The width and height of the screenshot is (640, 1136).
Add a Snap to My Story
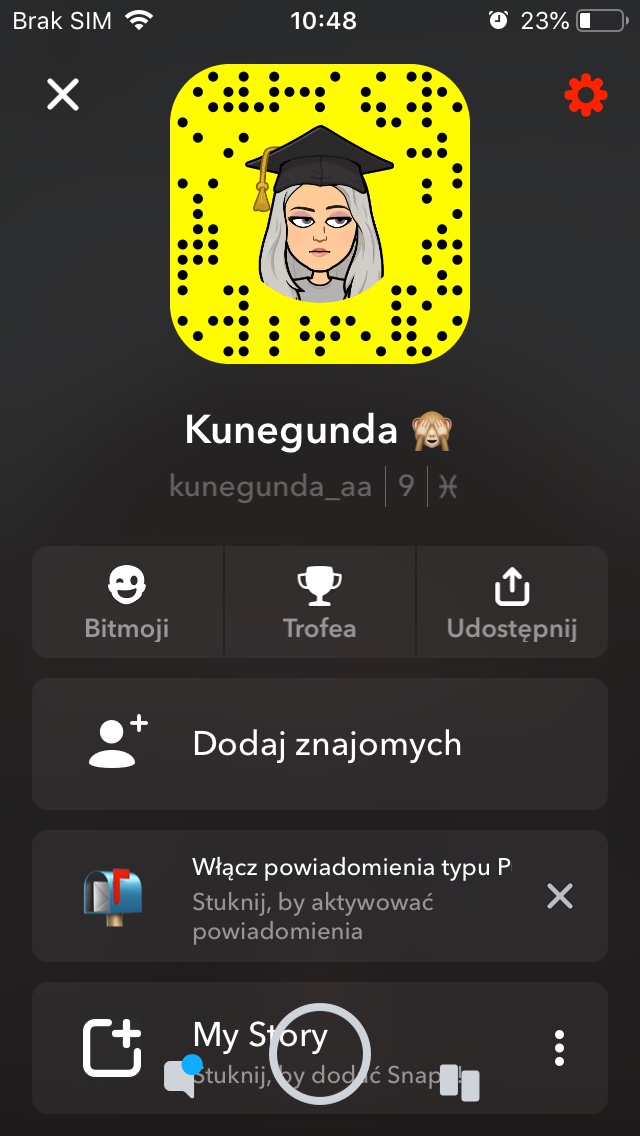[x=113, y=1046]
